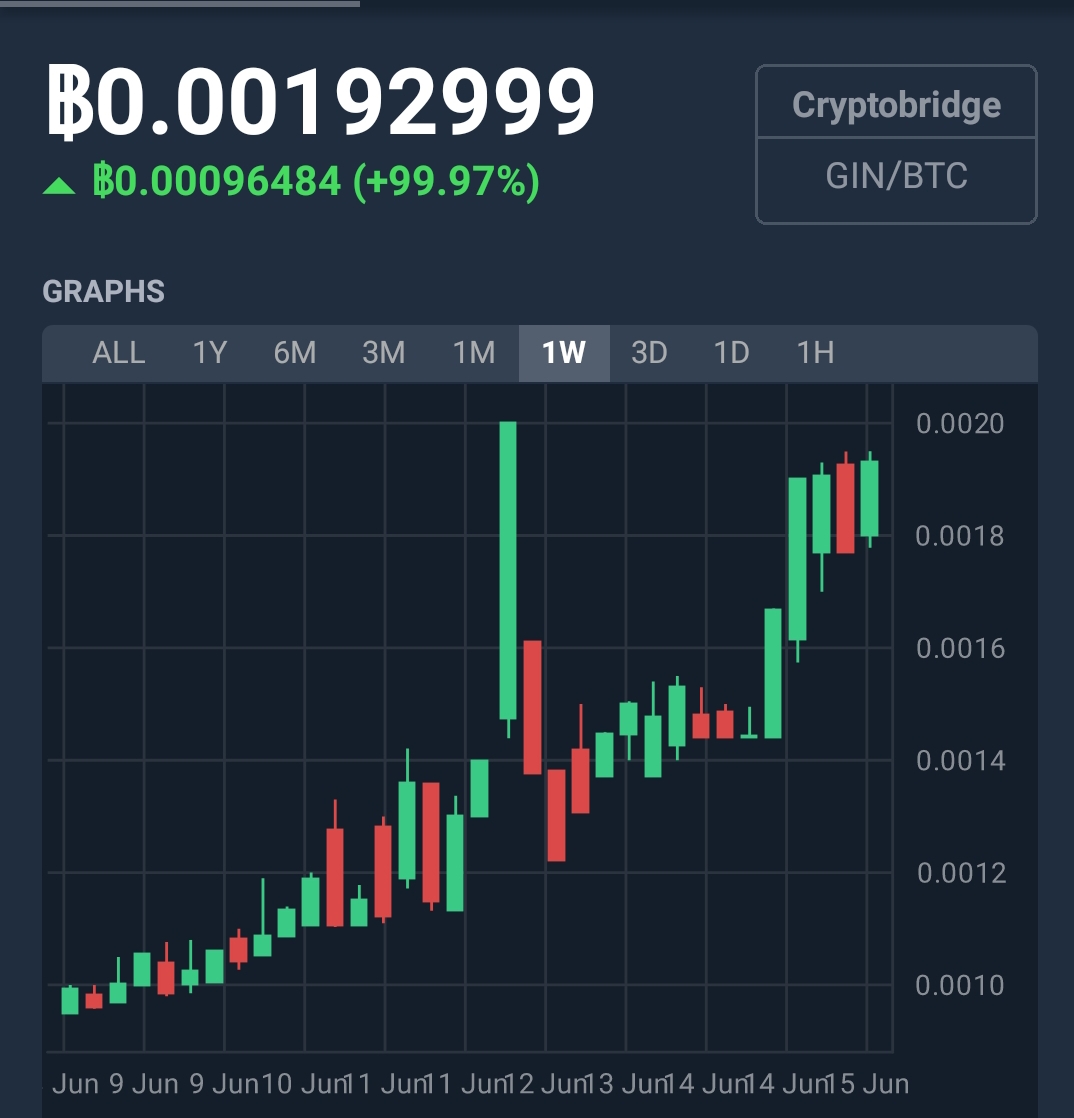Switch chart to 1D range
1074x1118 pixels.
pos(731,353)
